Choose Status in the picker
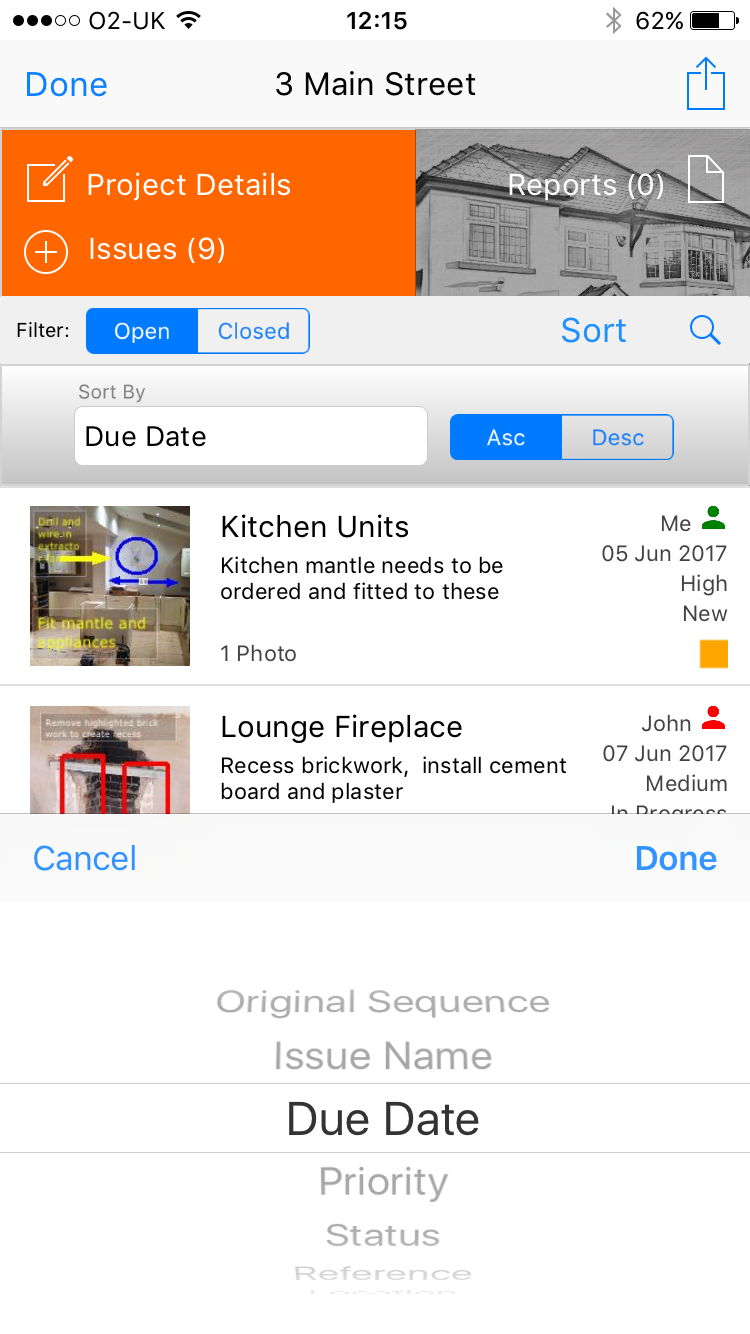The height and width of the screenshot is (1334, 750). [383, 1235]
